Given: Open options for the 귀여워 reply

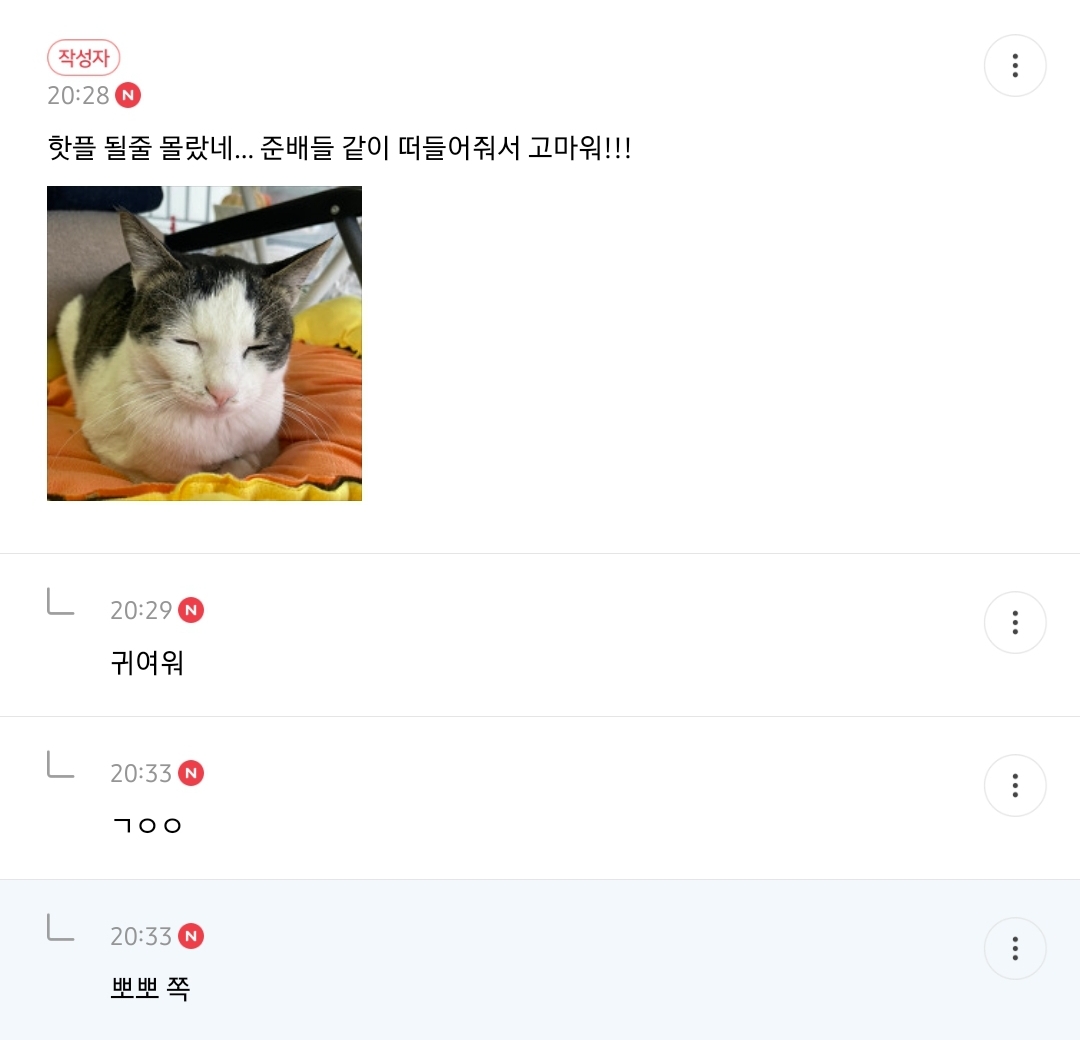Looking at the screenshot, I should [x=1015, y=622].
